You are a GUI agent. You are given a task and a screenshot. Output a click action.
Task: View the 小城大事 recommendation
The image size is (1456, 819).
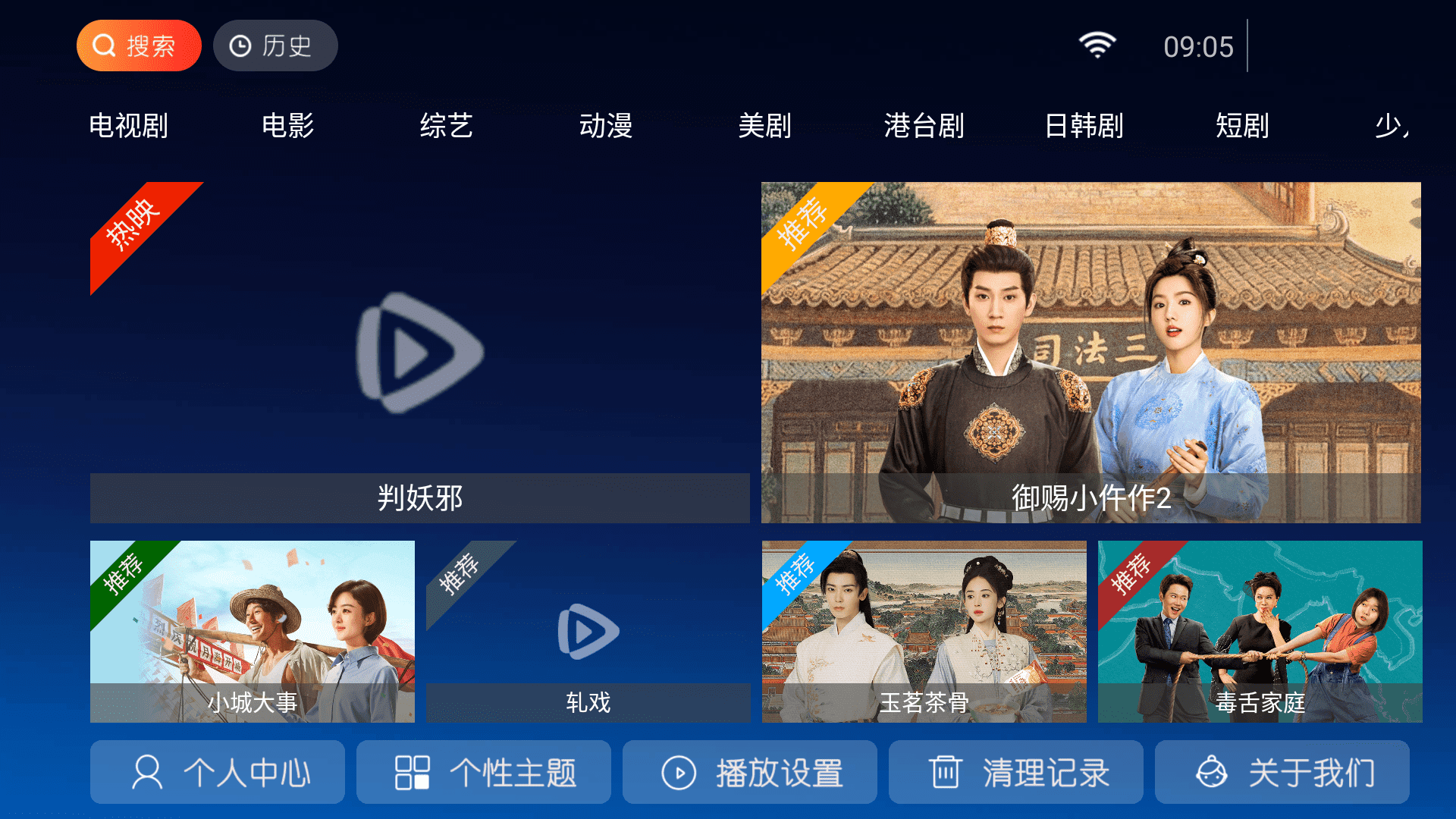(252, 631)
